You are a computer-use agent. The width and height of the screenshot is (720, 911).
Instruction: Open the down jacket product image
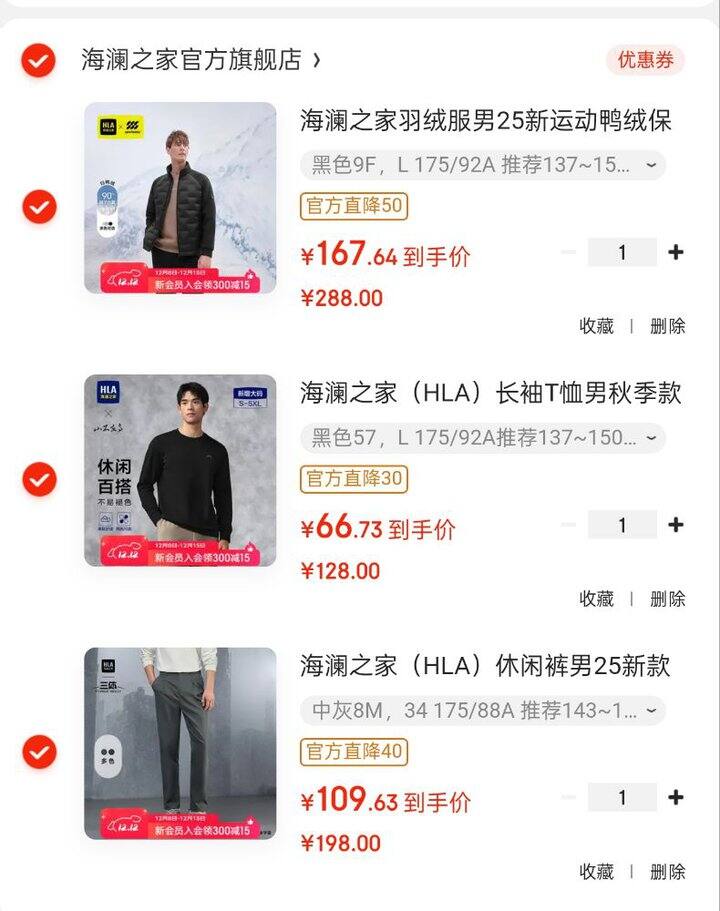[180, 198]
